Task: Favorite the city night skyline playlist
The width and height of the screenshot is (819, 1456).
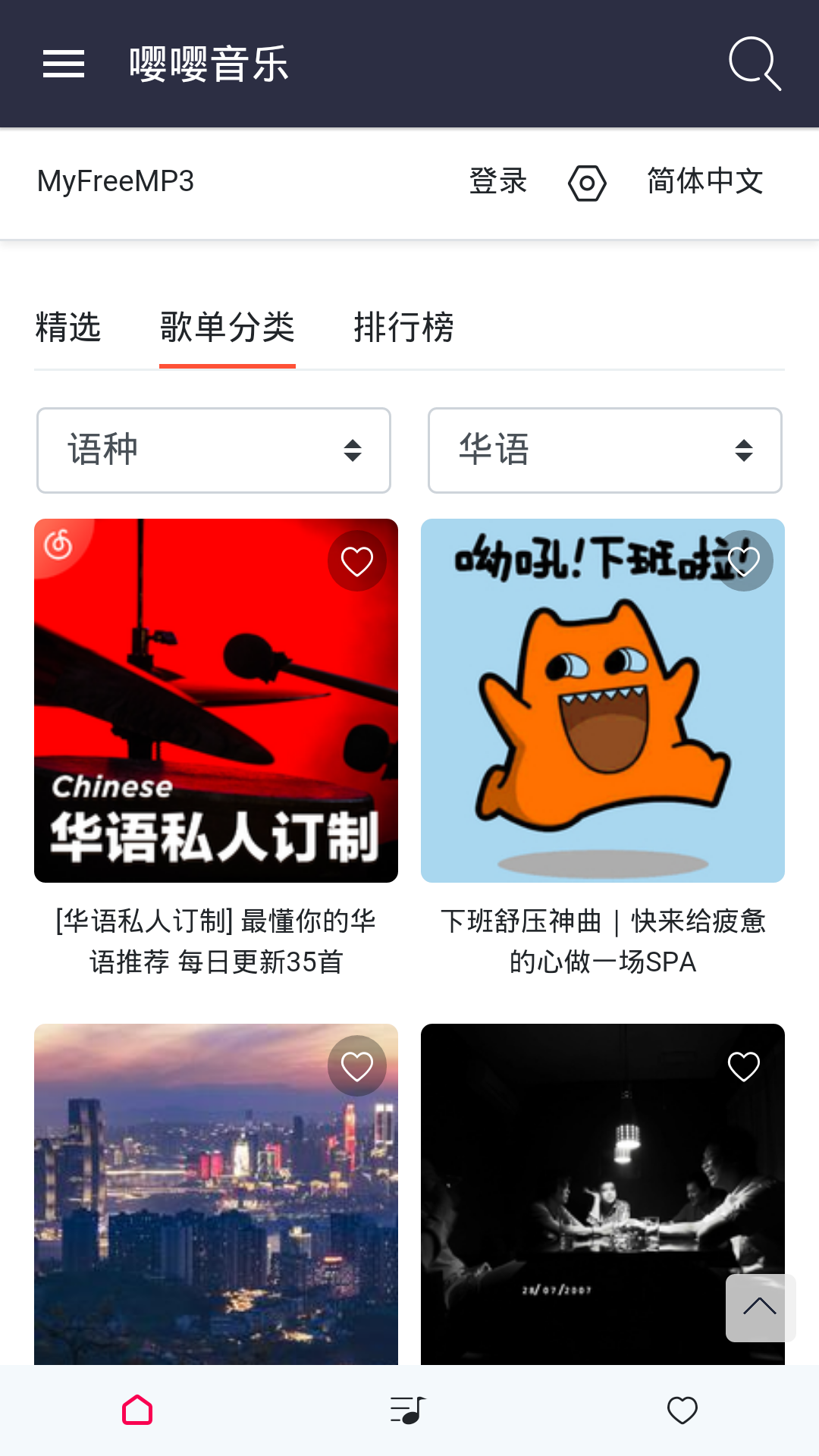Action: point(357,1065)
